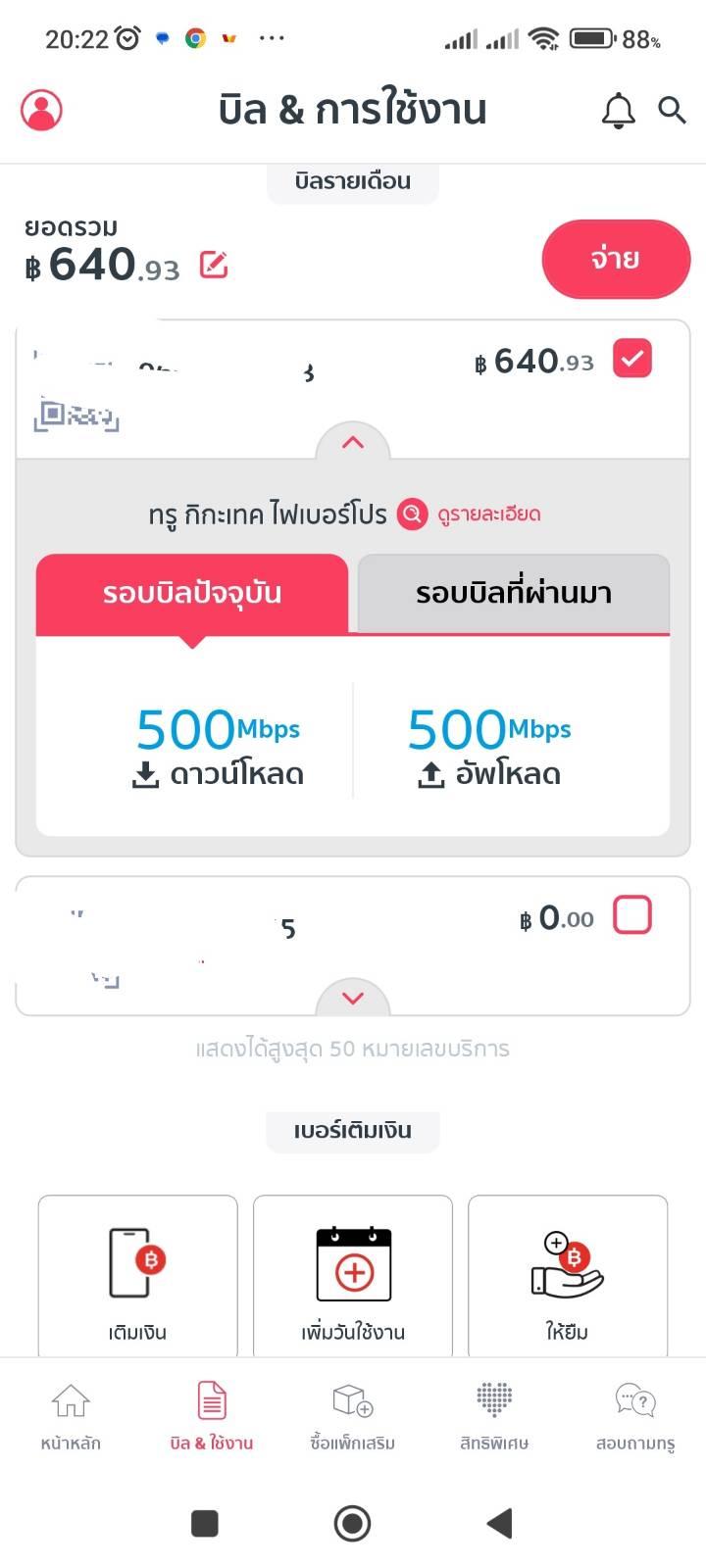
Task: Edit the total amount of ฿640.93
Action: [214, 265]
